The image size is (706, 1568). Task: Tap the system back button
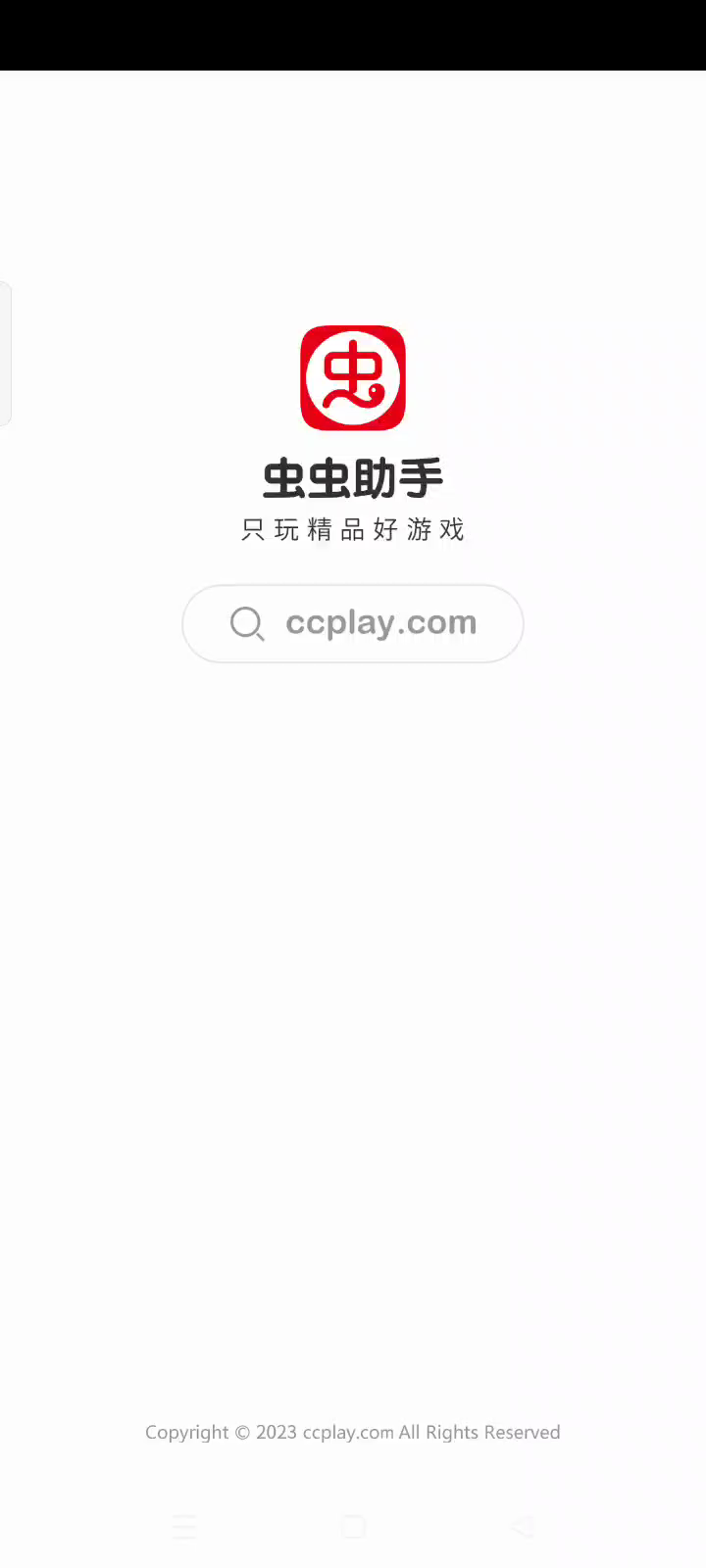523,1526
